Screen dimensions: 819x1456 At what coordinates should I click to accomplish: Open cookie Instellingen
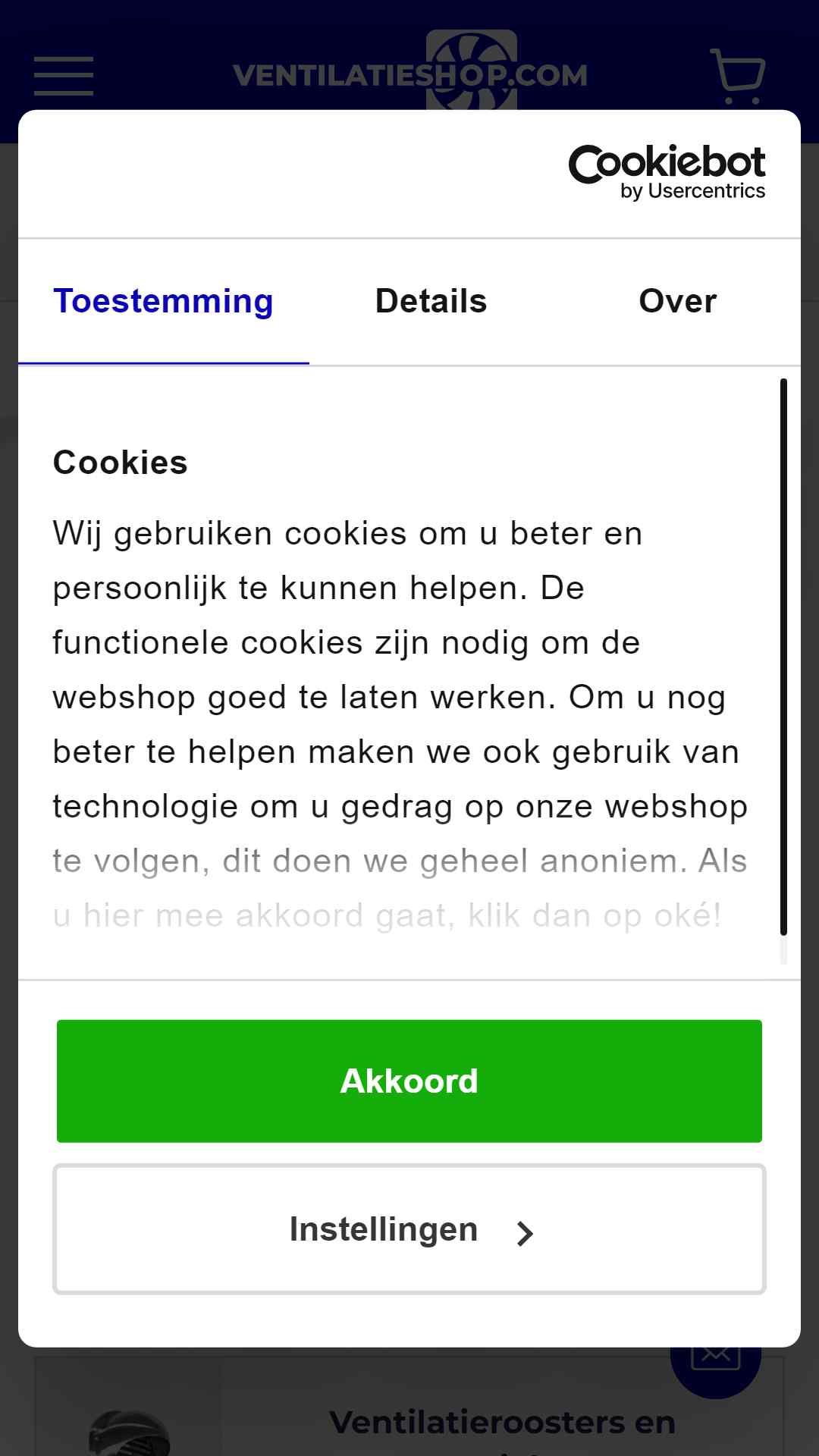(x=409, y=1229)
